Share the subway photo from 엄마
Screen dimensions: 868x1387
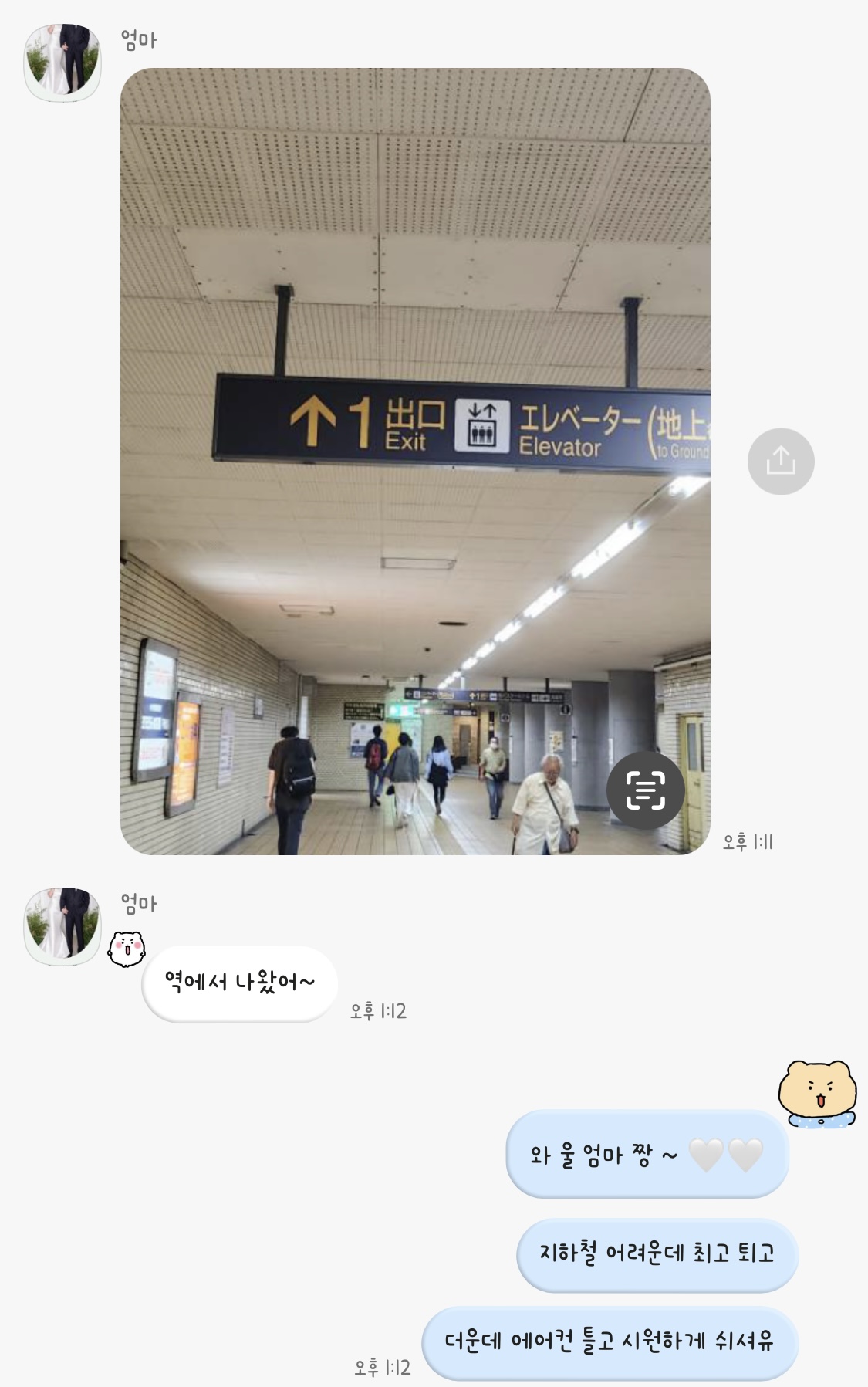point(780,461)
